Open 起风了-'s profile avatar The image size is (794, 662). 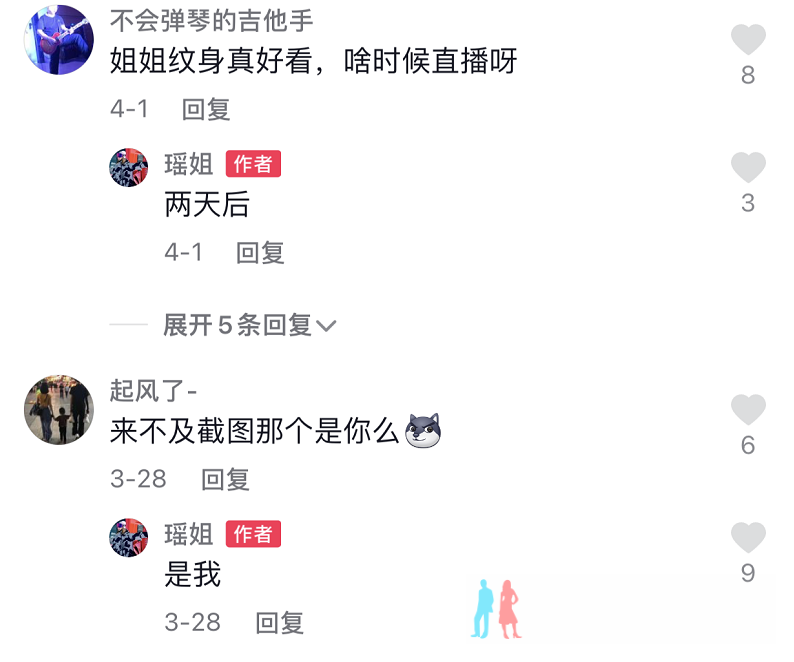pos(58,410)
